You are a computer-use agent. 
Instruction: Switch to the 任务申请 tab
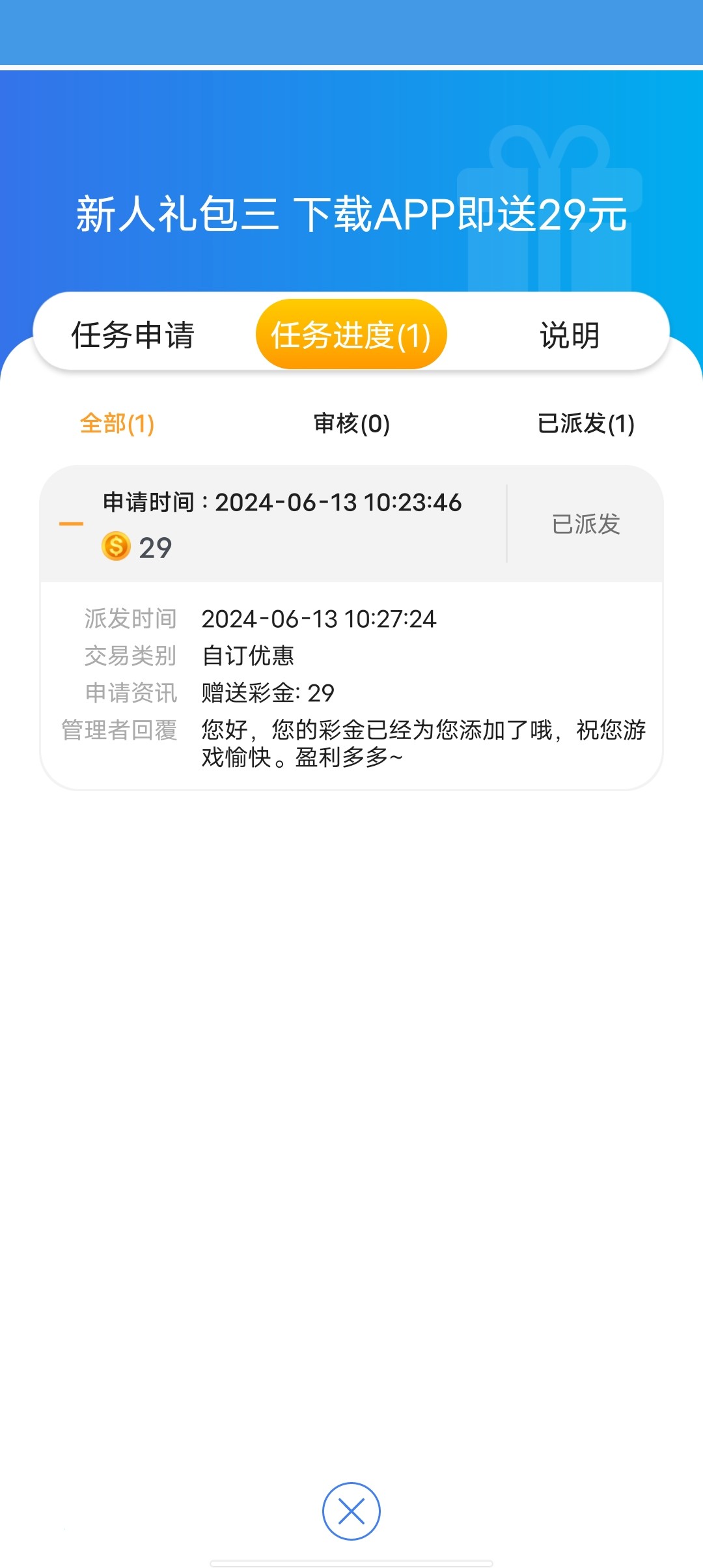(133, 335)
